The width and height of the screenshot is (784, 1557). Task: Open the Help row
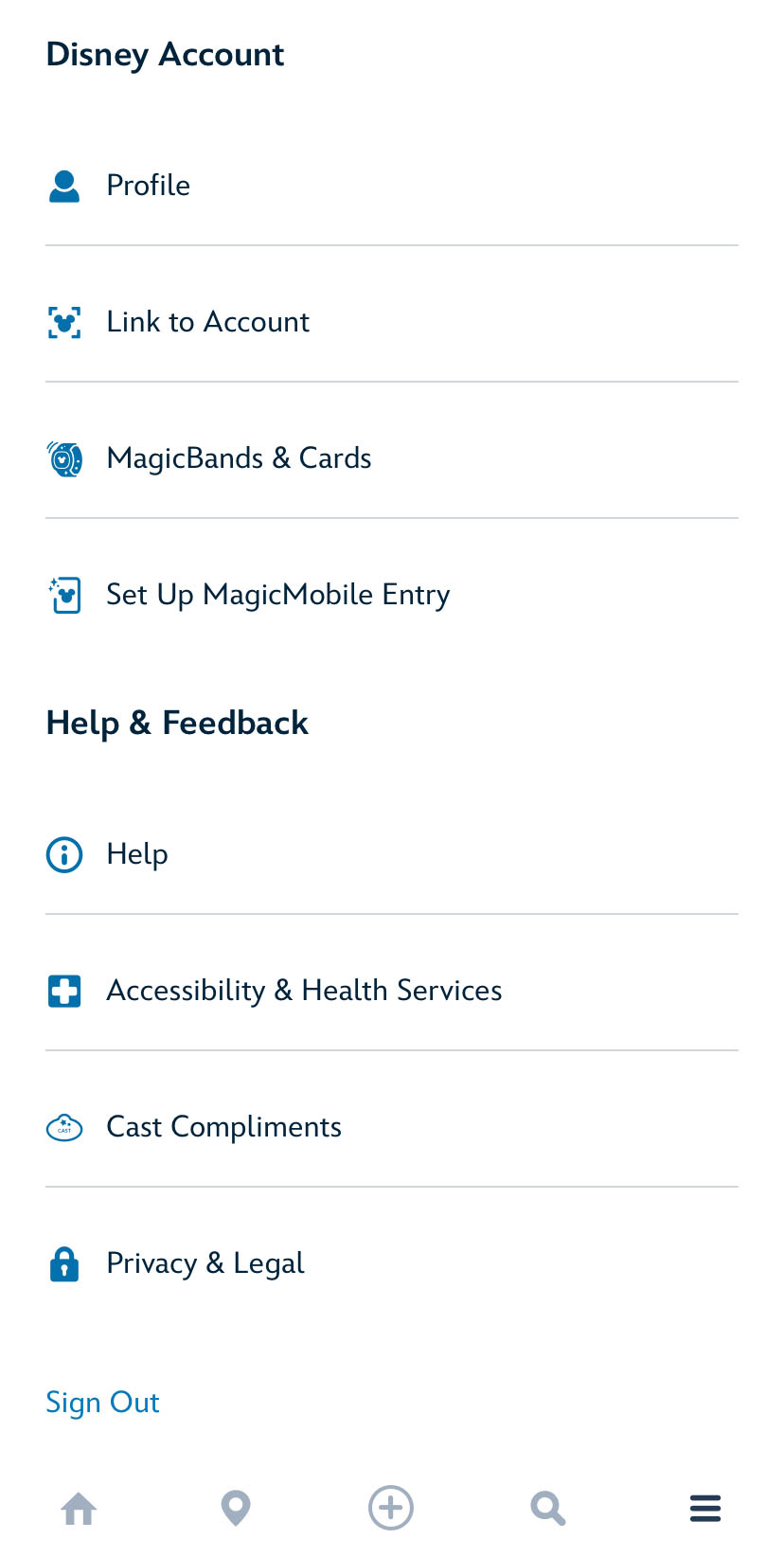(x=137, y=854)
